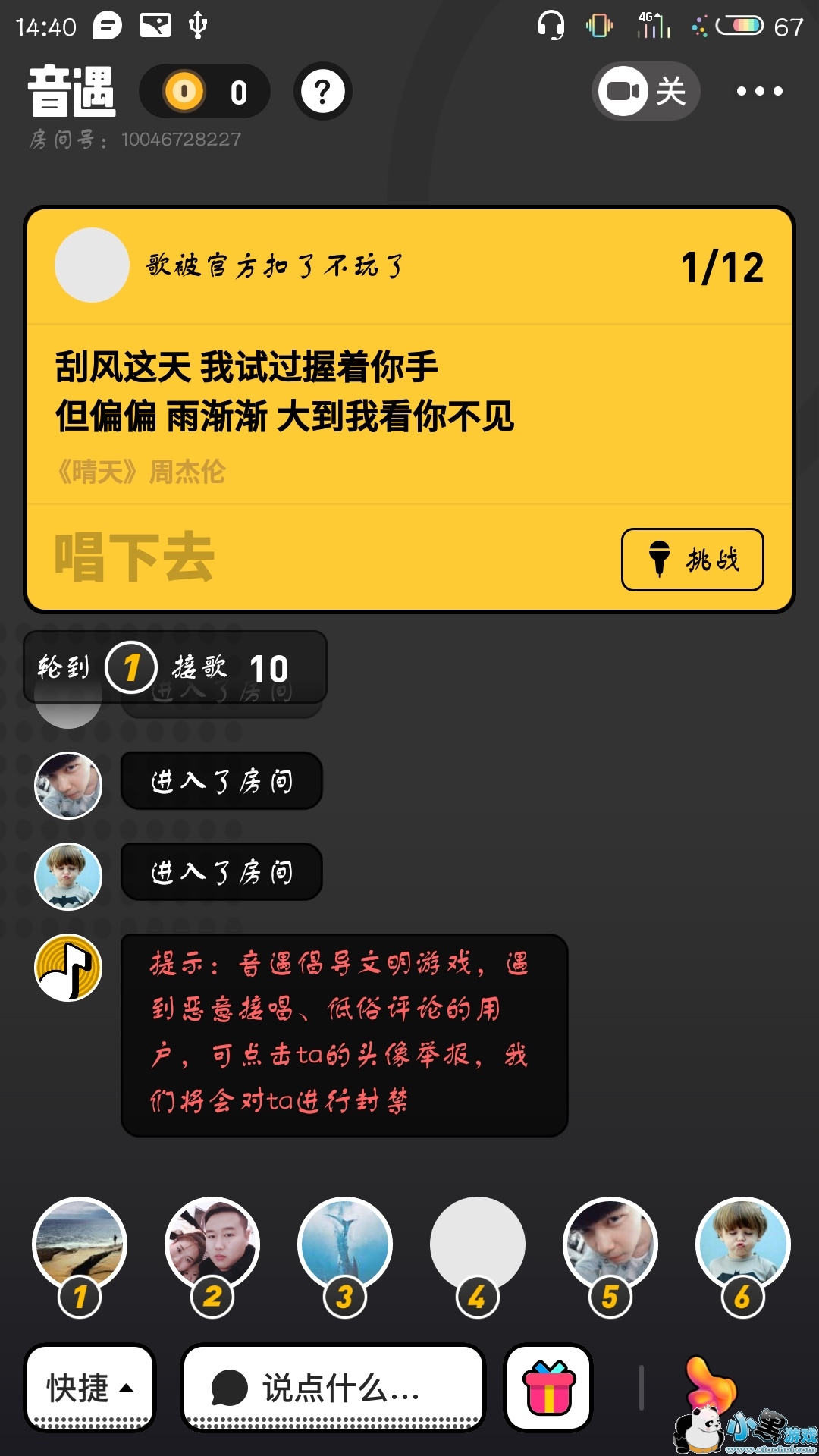The width and height of the screenshot is (819, 1456).
Task: Open the 快捷 quick phrases dropdown
Action: (x=89, y=1388)
